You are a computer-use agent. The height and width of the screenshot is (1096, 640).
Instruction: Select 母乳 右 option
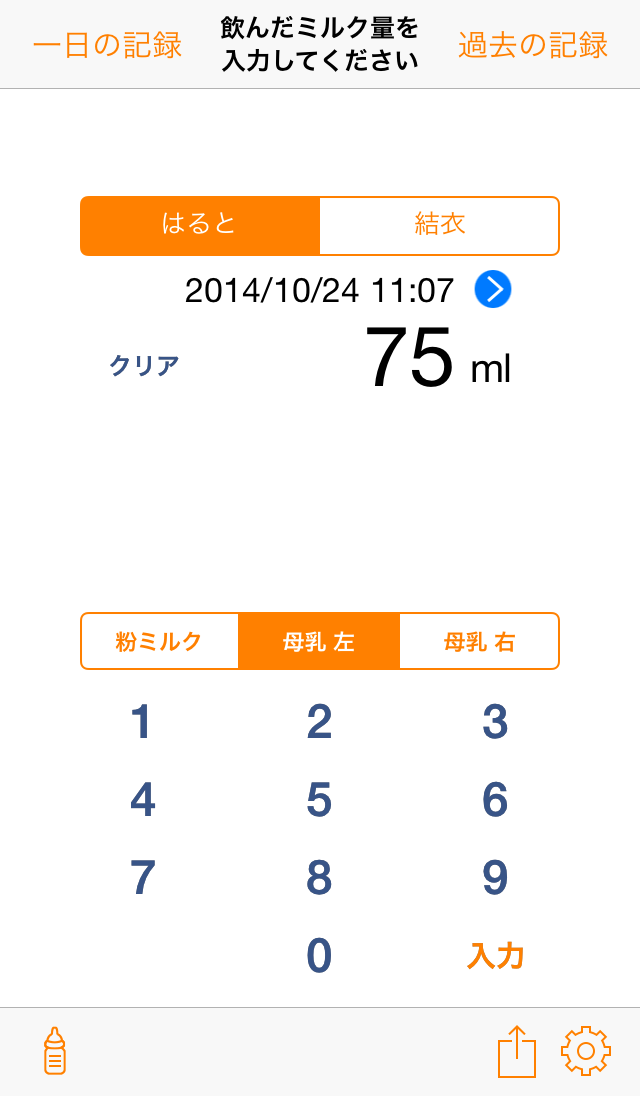[479, 642]
